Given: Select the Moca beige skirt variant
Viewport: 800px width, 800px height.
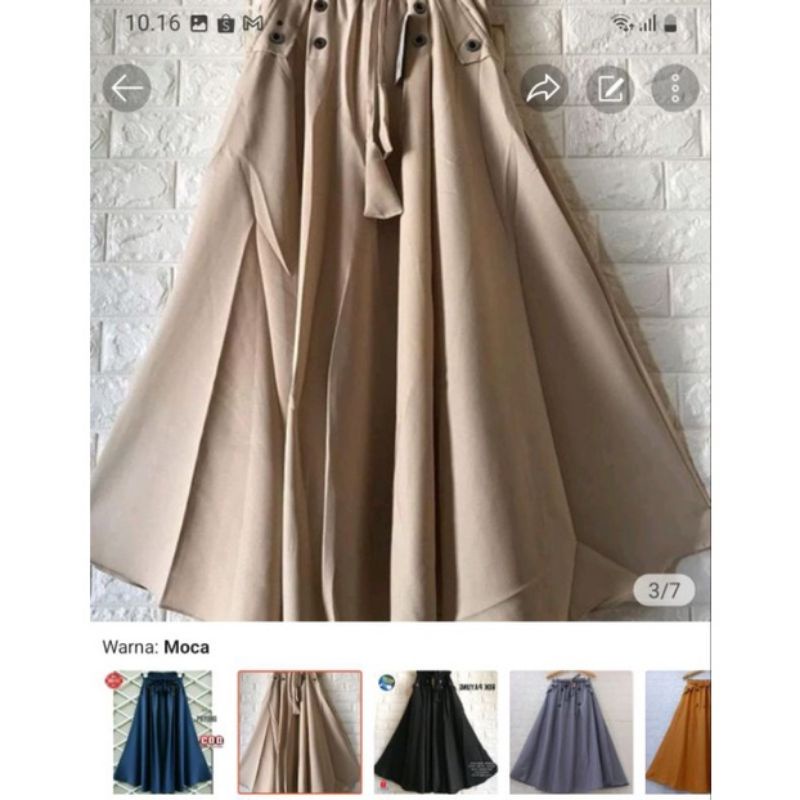Looking at the screenshot, I should (299, 732).
